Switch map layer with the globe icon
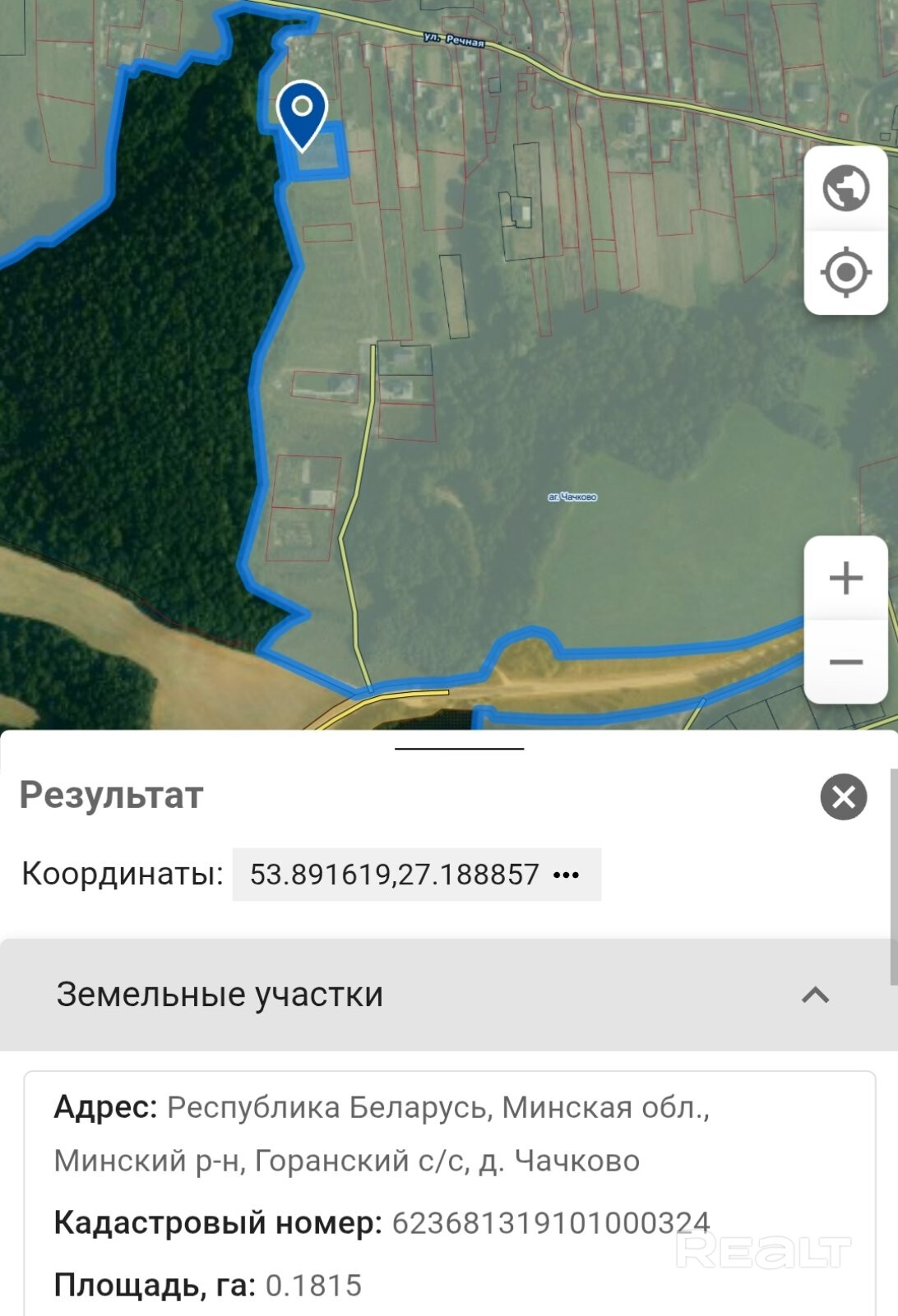 pos(845,188)
